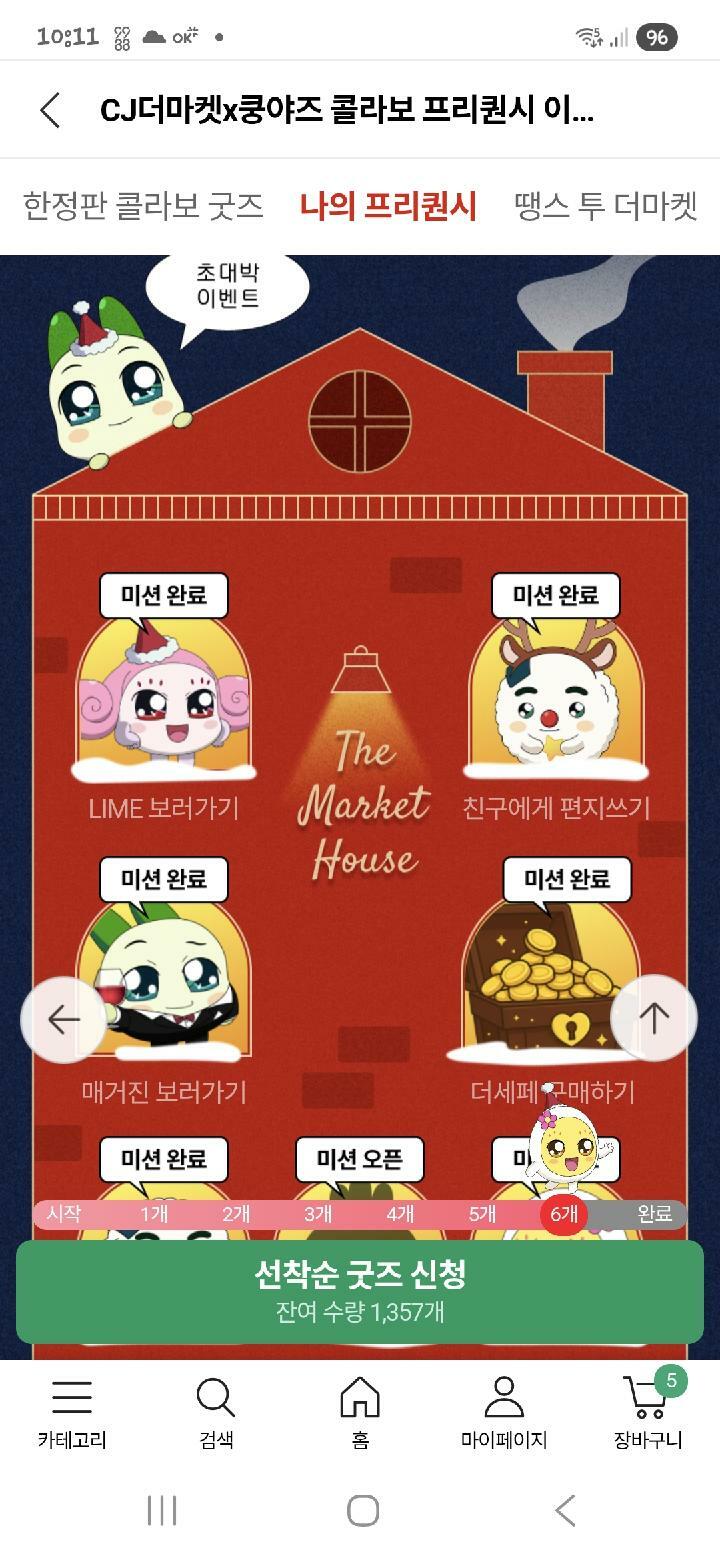Apply for goods via 선착순 굿즈 신청
The width and height of the screenshot is (720, 1560).
coord(360,1291)
